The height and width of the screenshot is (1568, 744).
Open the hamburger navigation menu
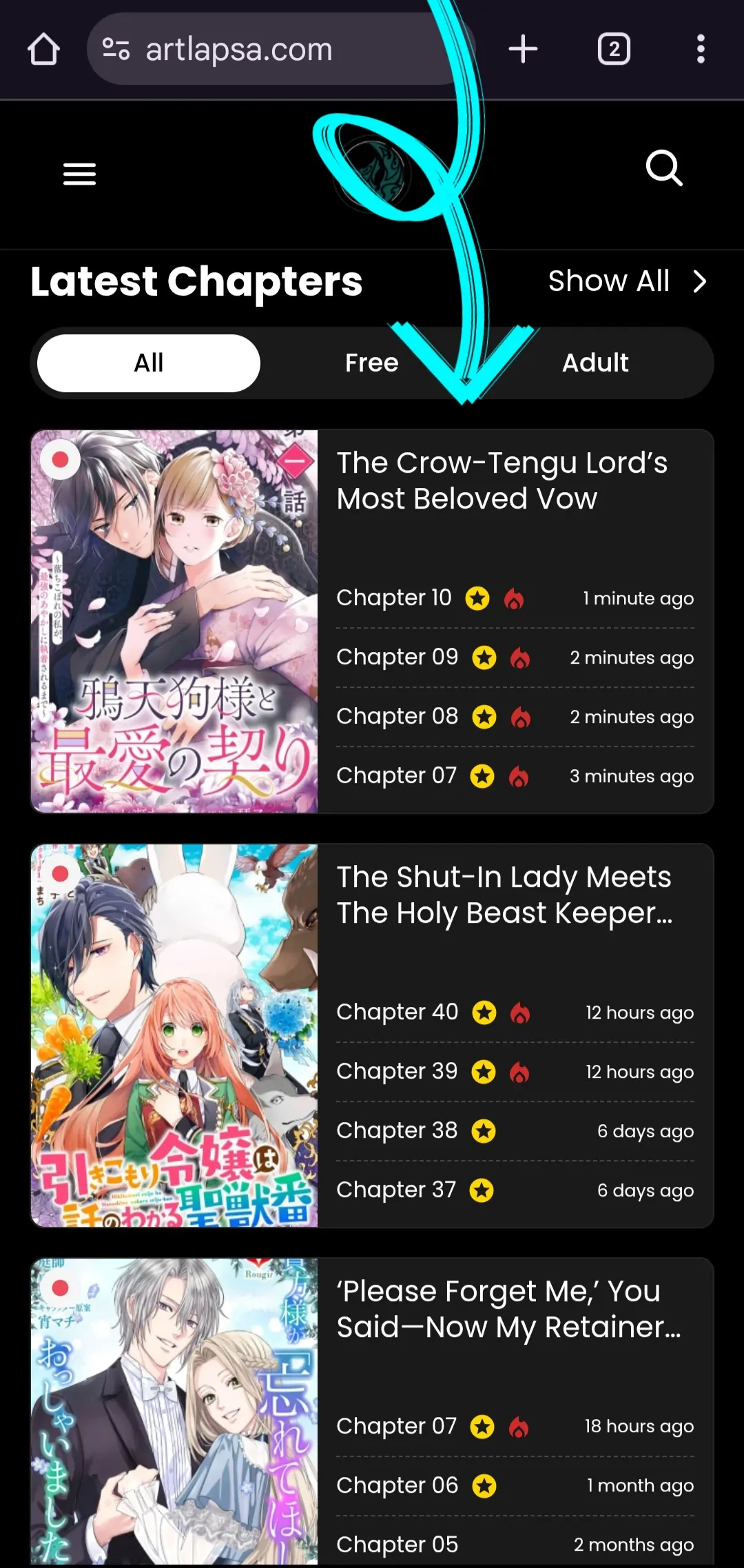(x=79, y=174)
